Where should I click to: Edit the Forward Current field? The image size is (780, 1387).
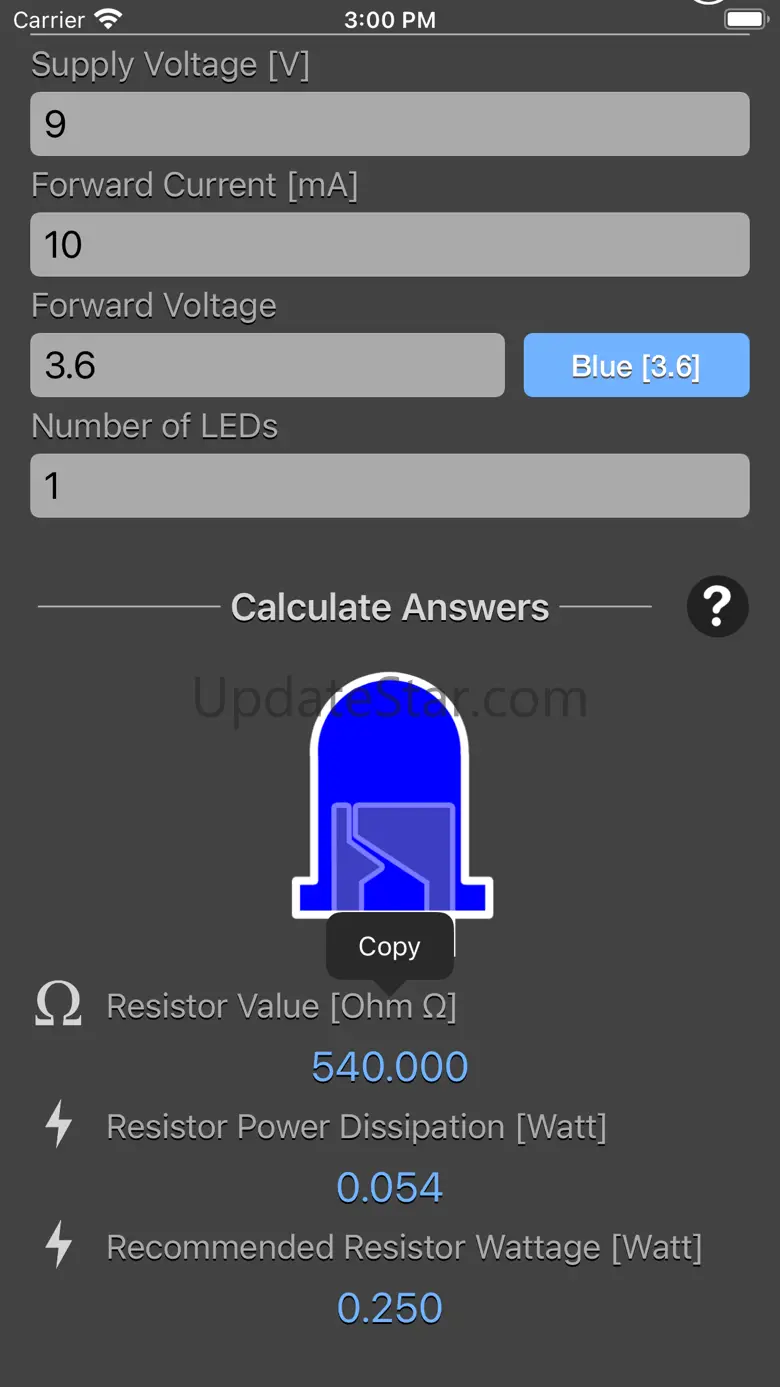pyautogui.click(x=389, y=244)
